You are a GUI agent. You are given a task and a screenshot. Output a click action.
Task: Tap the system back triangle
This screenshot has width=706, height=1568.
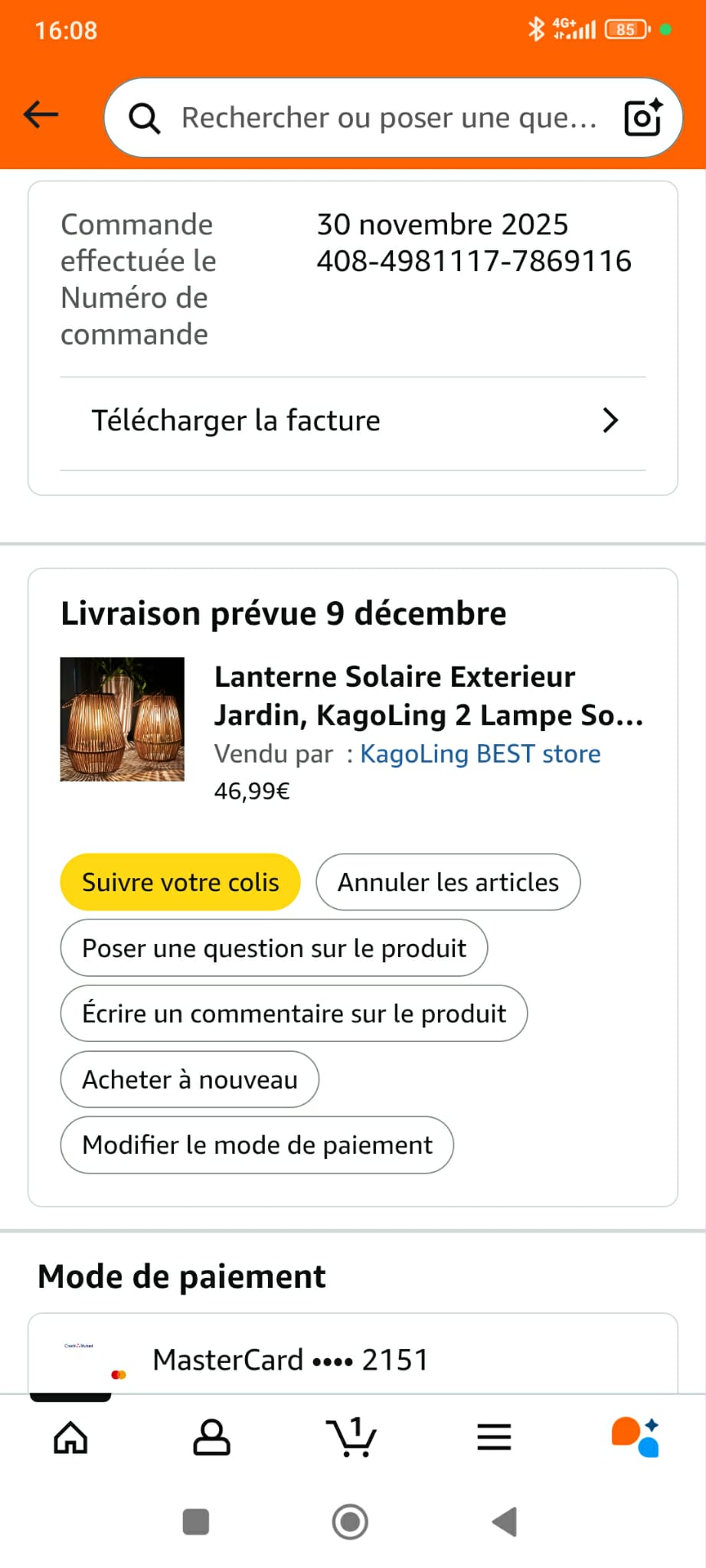click(x=505, y=1522)
